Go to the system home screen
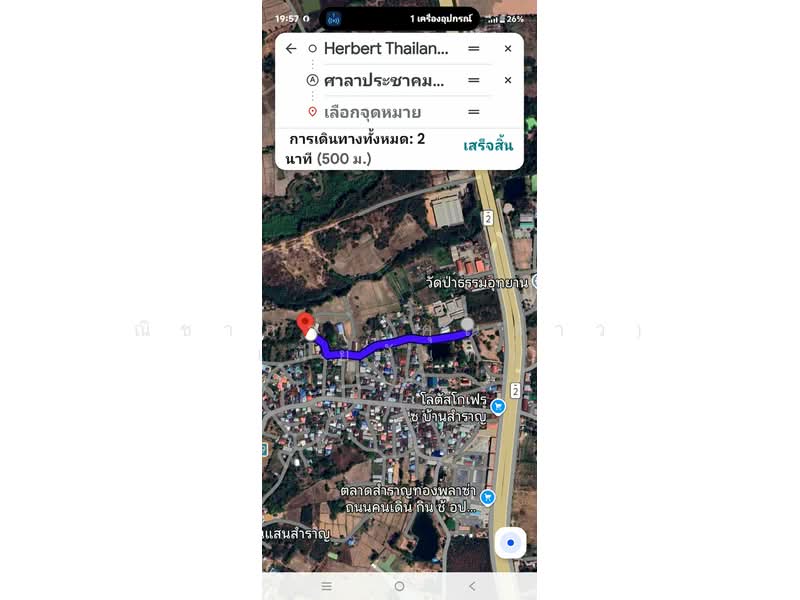This screenshot has width=800, height=600. click(399, 586)
